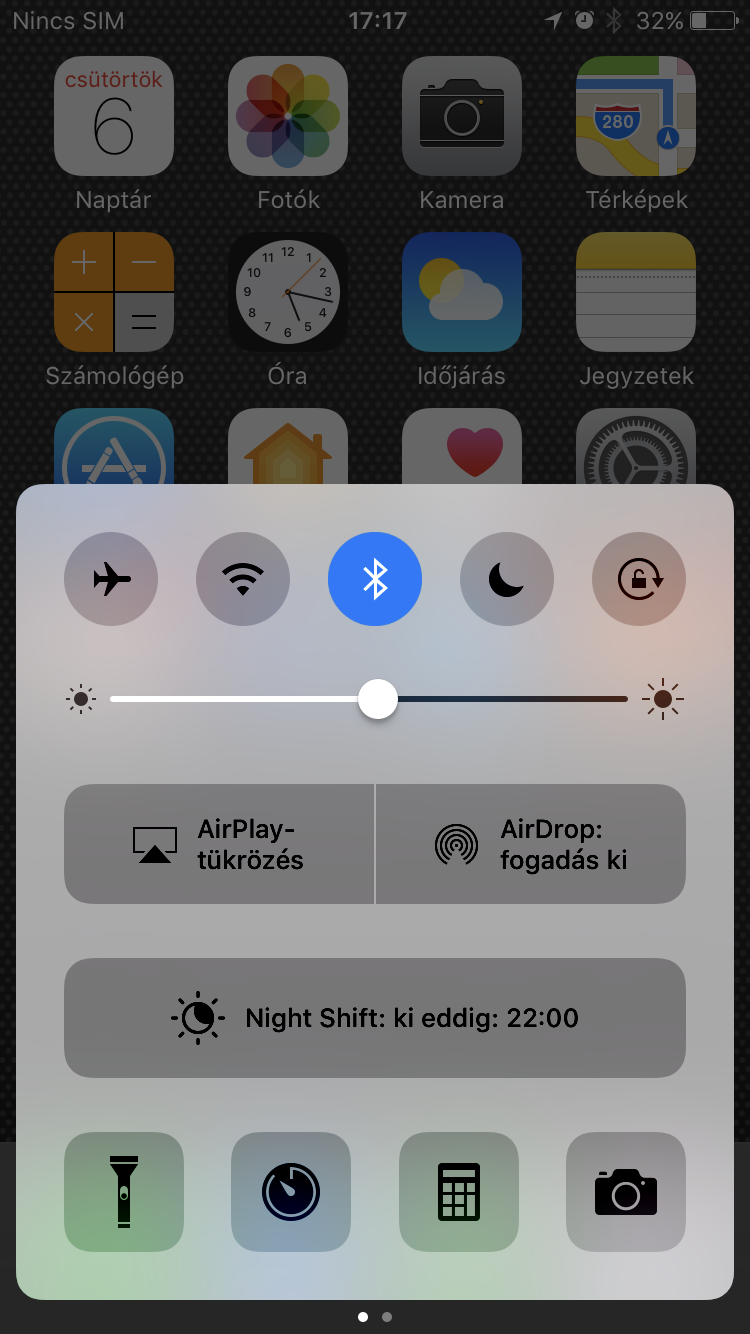The width and height of the screenshot is (750, 1334).
Task: Turn off Bluetooth
Action: click(375, 579)
